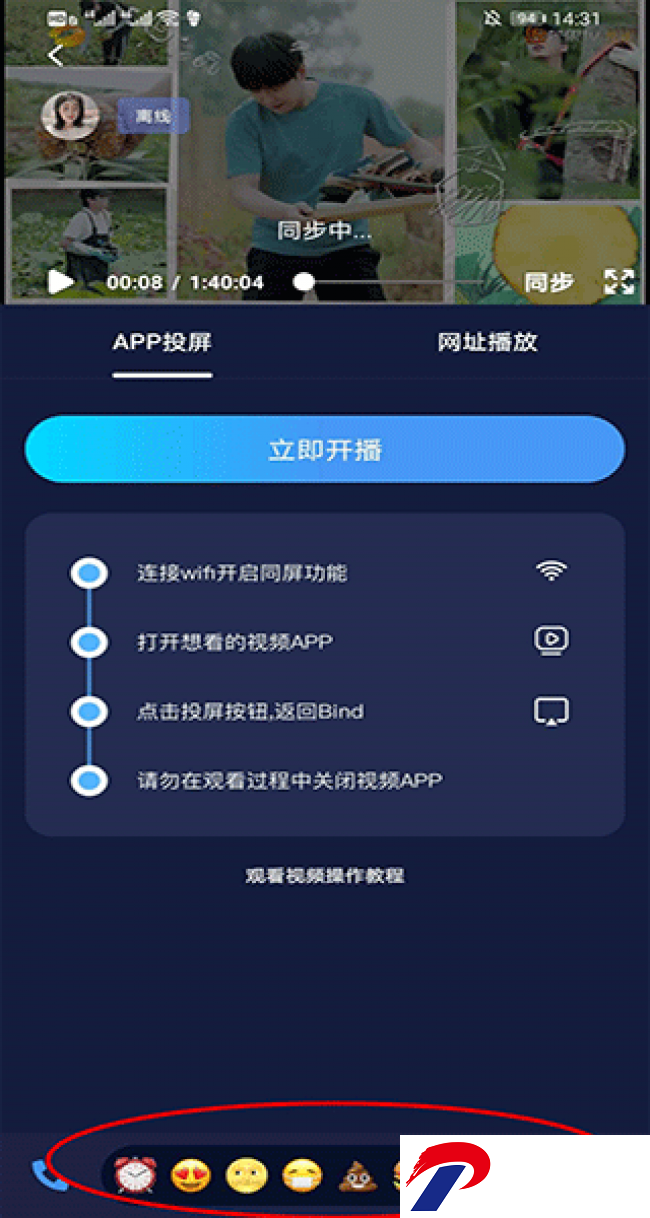Play the video
Image resolution: width=650 pixels, height=1218 pixels.
click(61, 282)
